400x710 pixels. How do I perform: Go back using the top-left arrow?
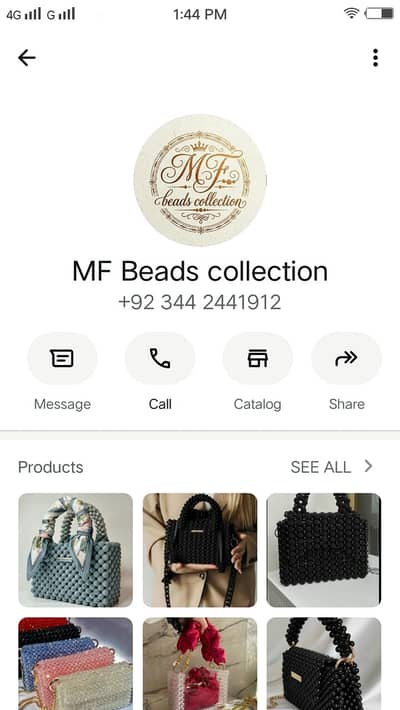[x=27, y=58]
